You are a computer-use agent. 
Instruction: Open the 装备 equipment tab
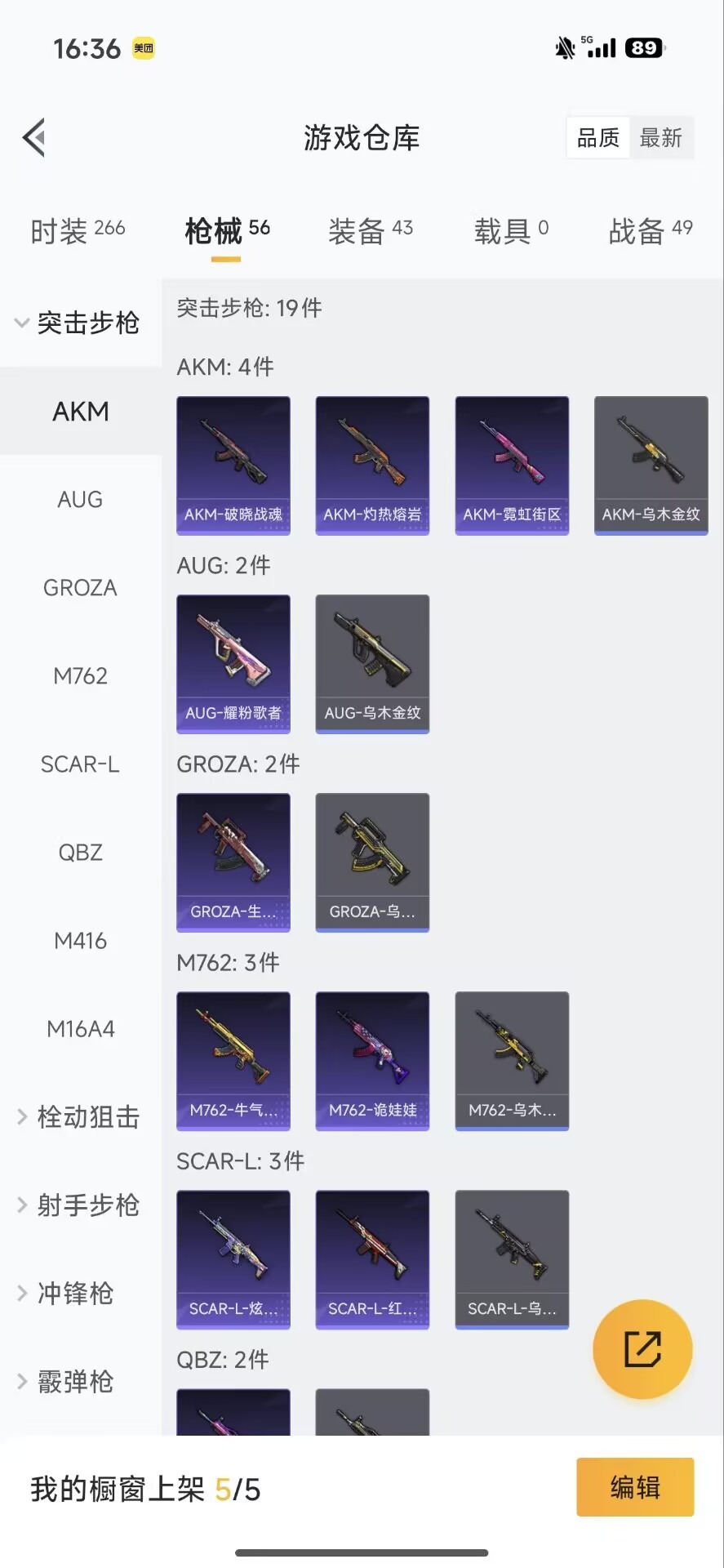point(371,230)
